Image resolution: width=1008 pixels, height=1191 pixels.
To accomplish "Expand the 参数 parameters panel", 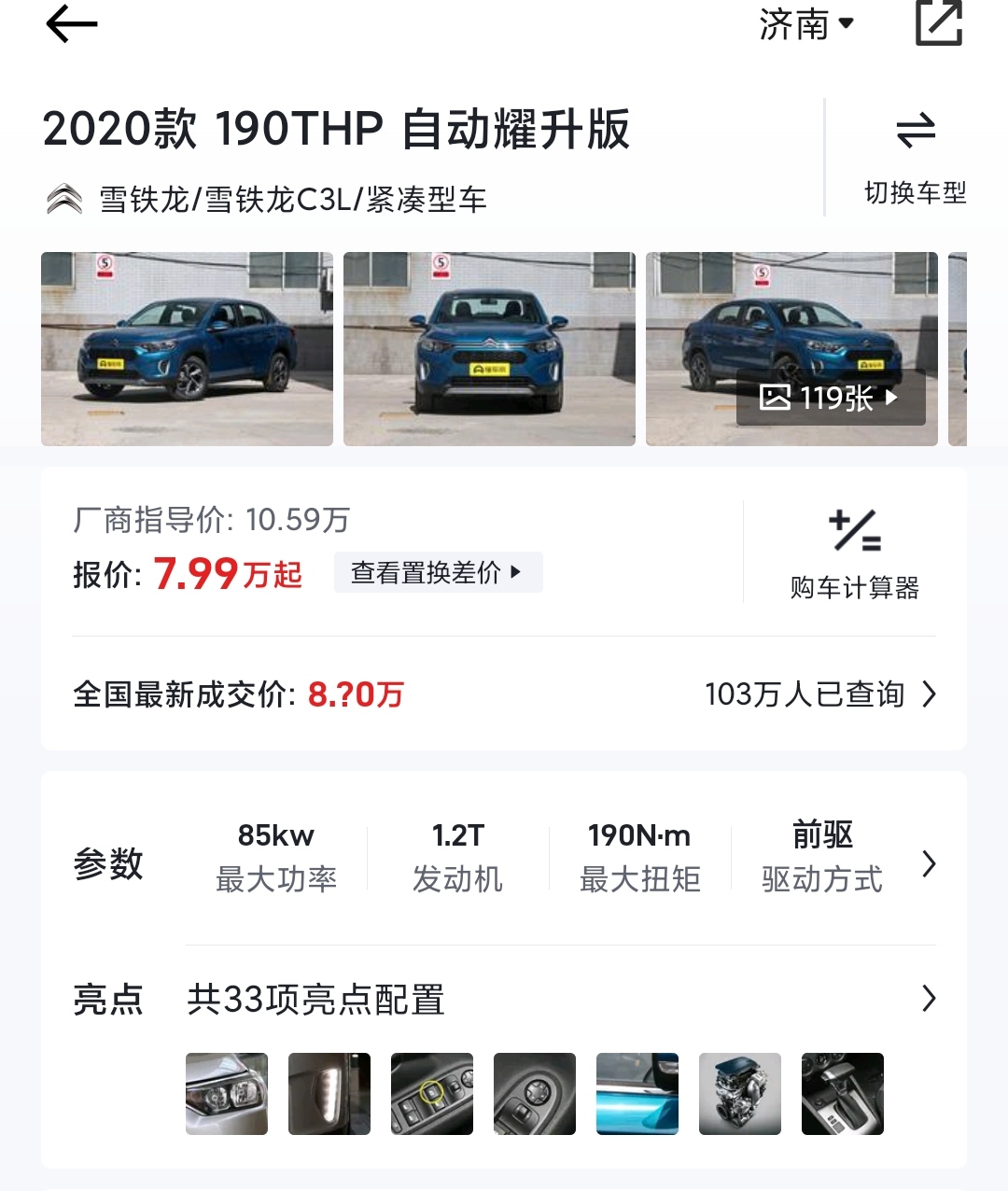I will click(929, 865).
